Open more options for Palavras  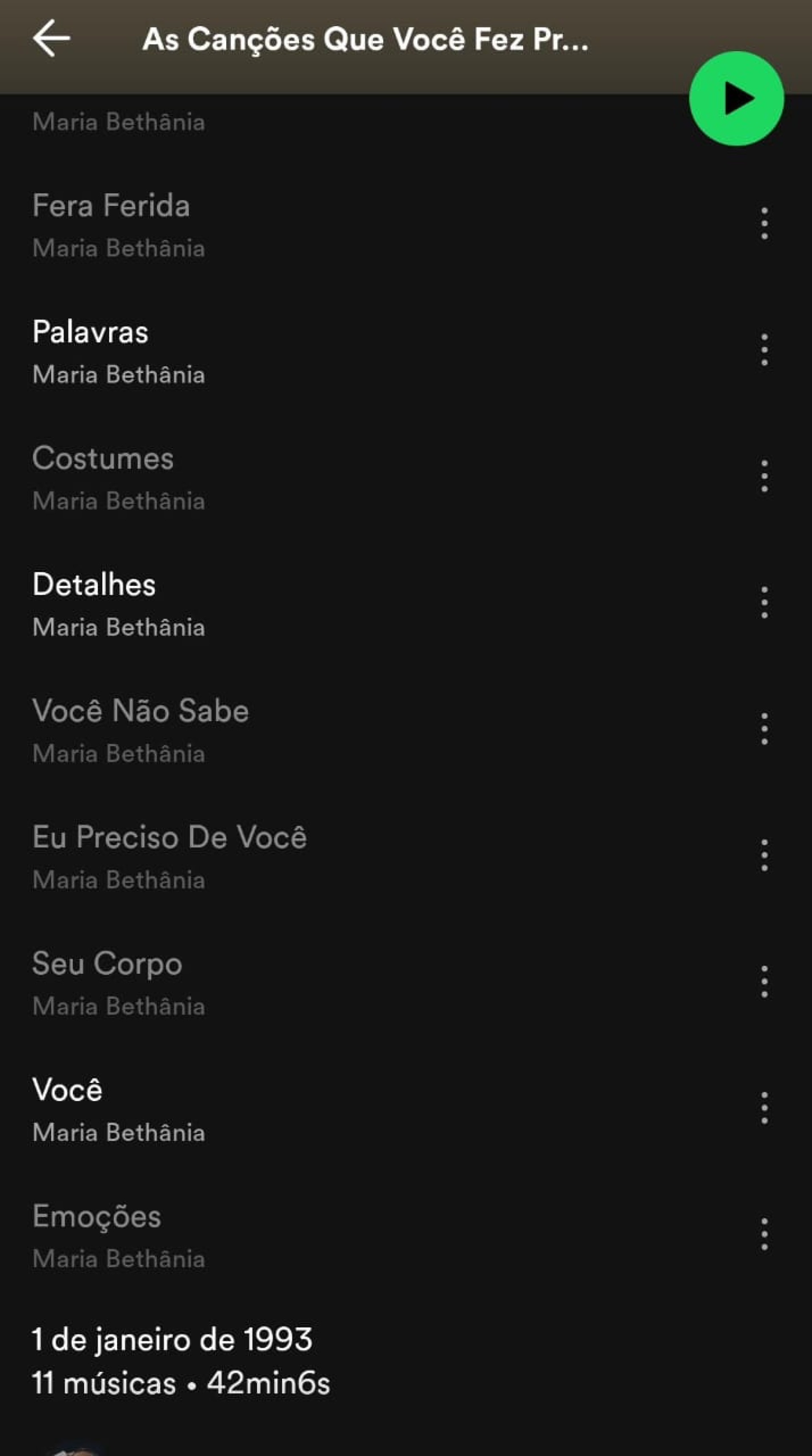pos(763,349)
